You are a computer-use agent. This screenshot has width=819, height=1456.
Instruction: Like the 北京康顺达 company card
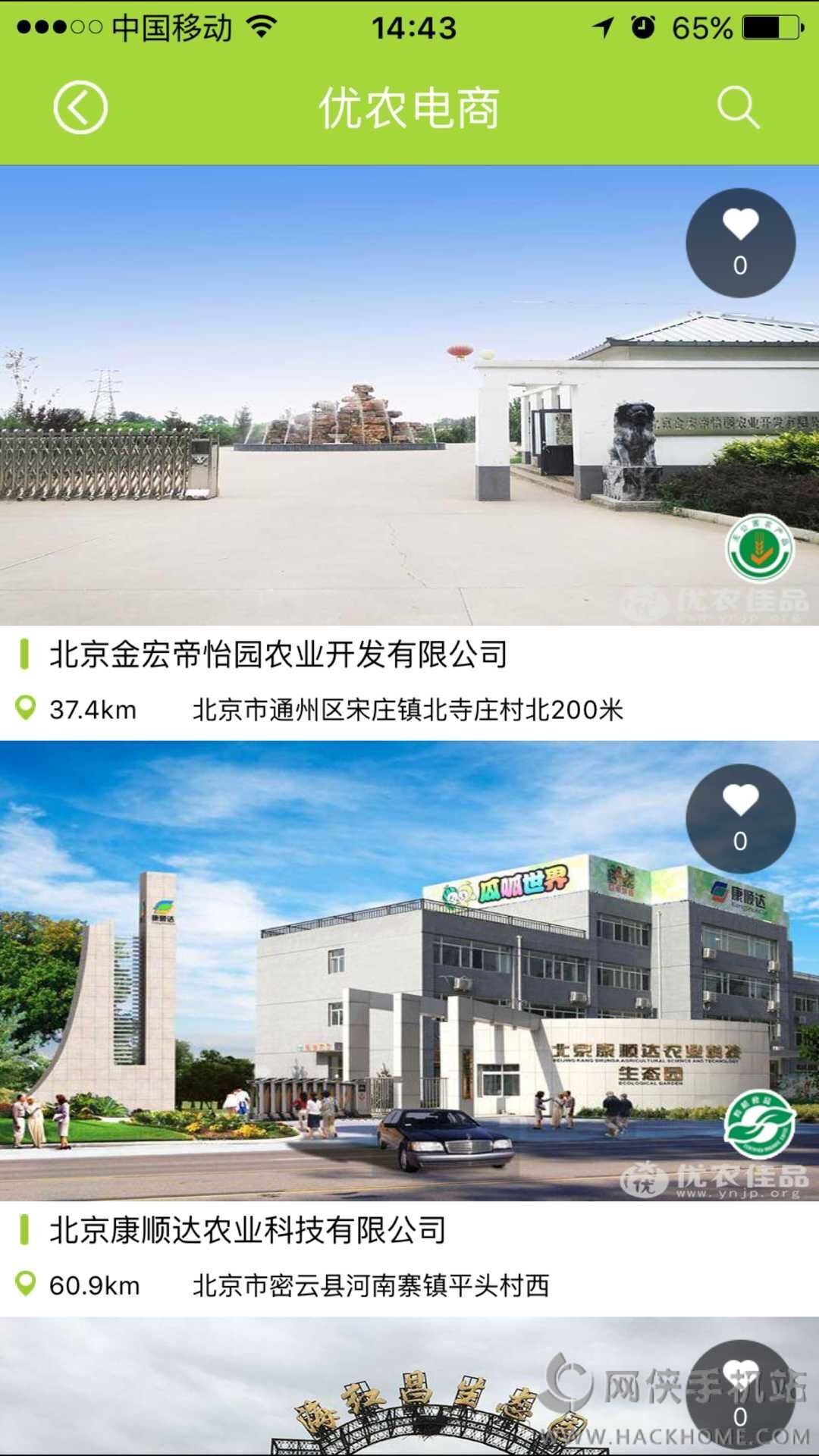tap(740, 818)
